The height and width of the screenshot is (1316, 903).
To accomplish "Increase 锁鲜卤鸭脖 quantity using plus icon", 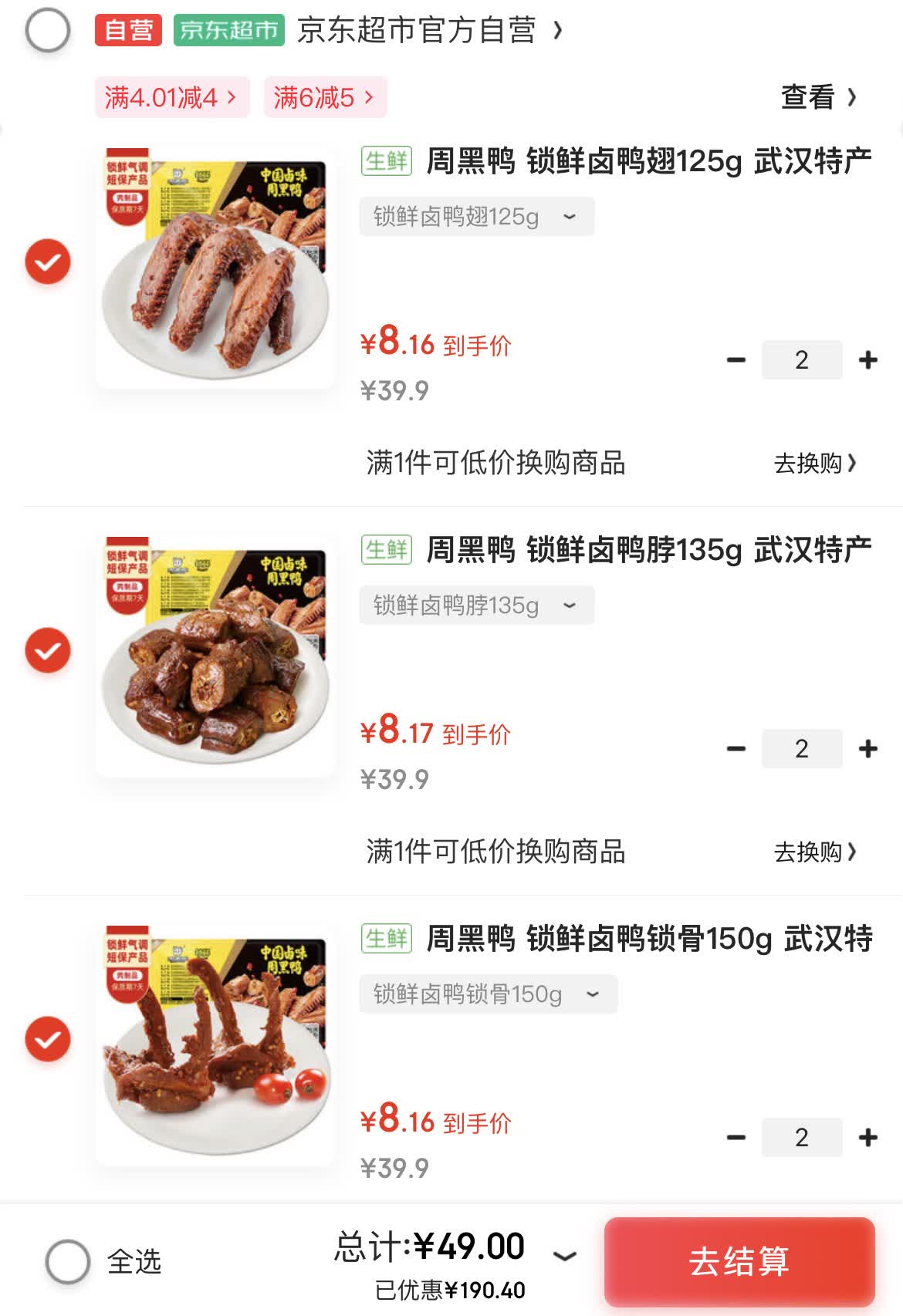I will click(x=869, y=748).
